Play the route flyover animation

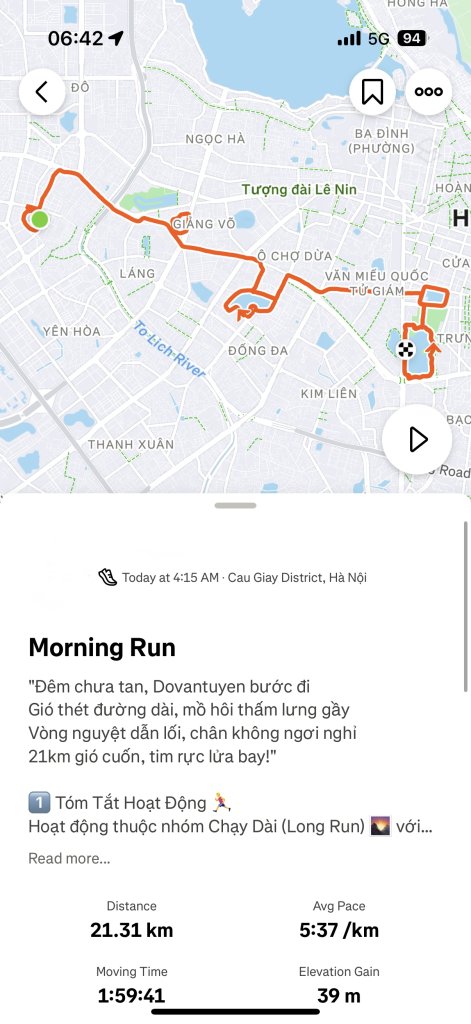(x=417, y=440)
